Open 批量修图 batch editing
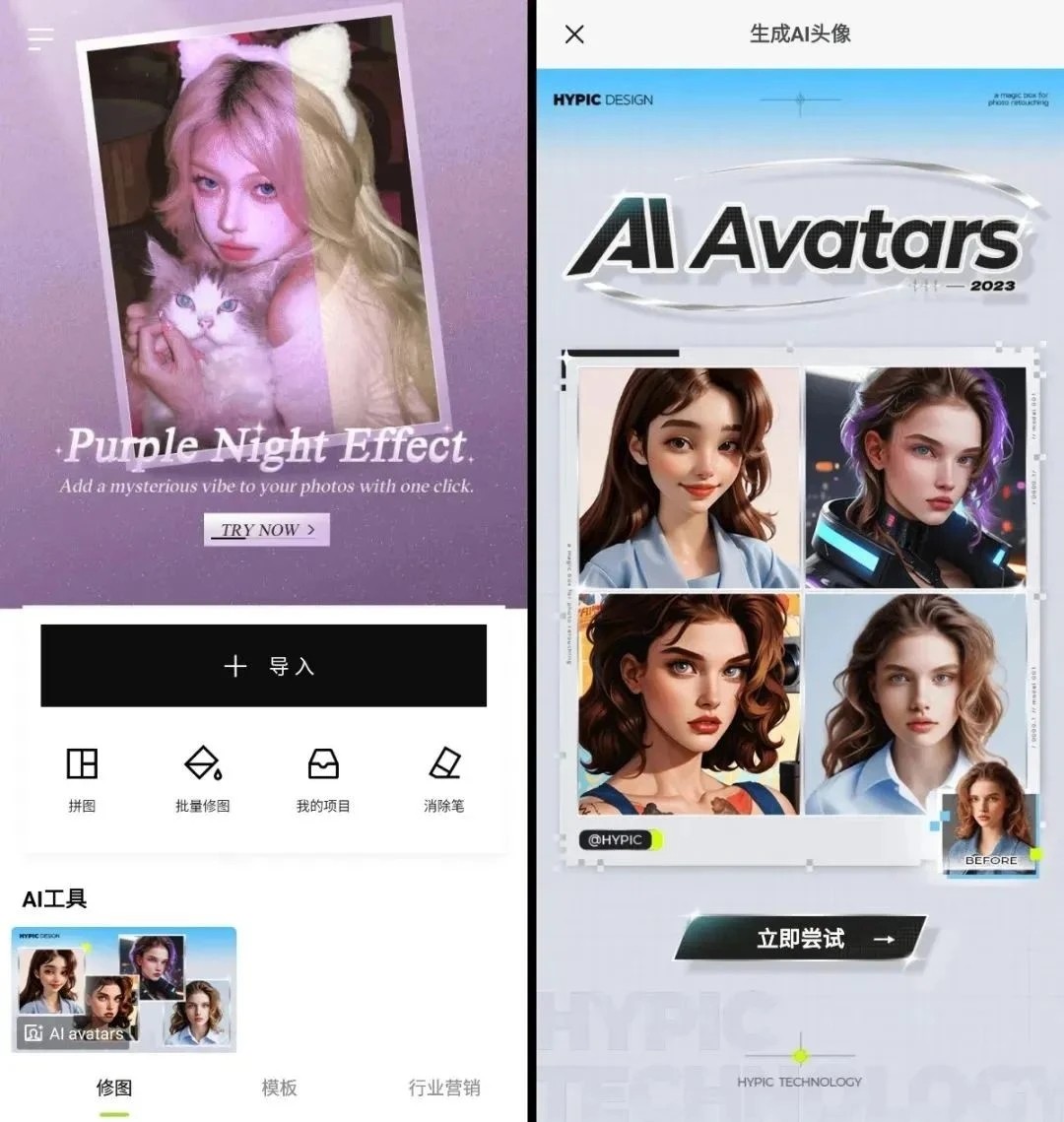The width and height of the screenshot is (1064, 1122). click(202, 778)
